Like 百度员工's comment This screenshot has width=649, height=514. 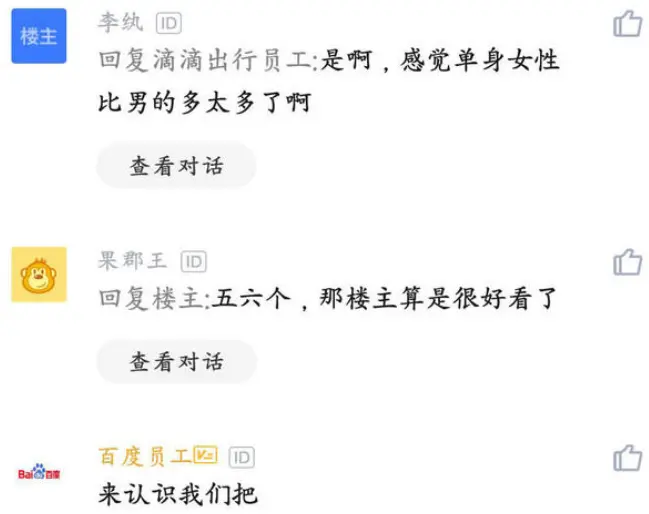627,457
